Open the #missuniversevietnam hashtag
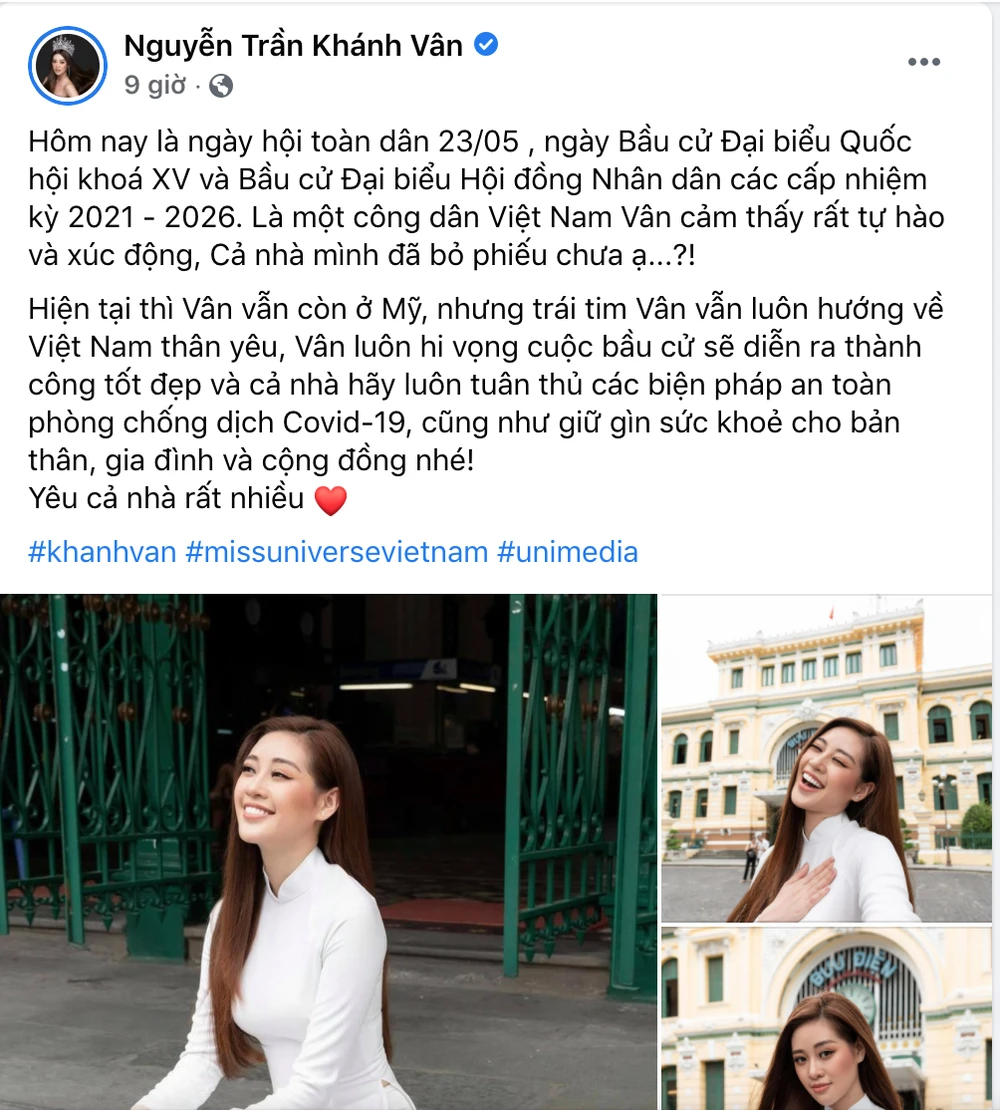This screenshot has height=1110, width=1000. pos(337,551)
